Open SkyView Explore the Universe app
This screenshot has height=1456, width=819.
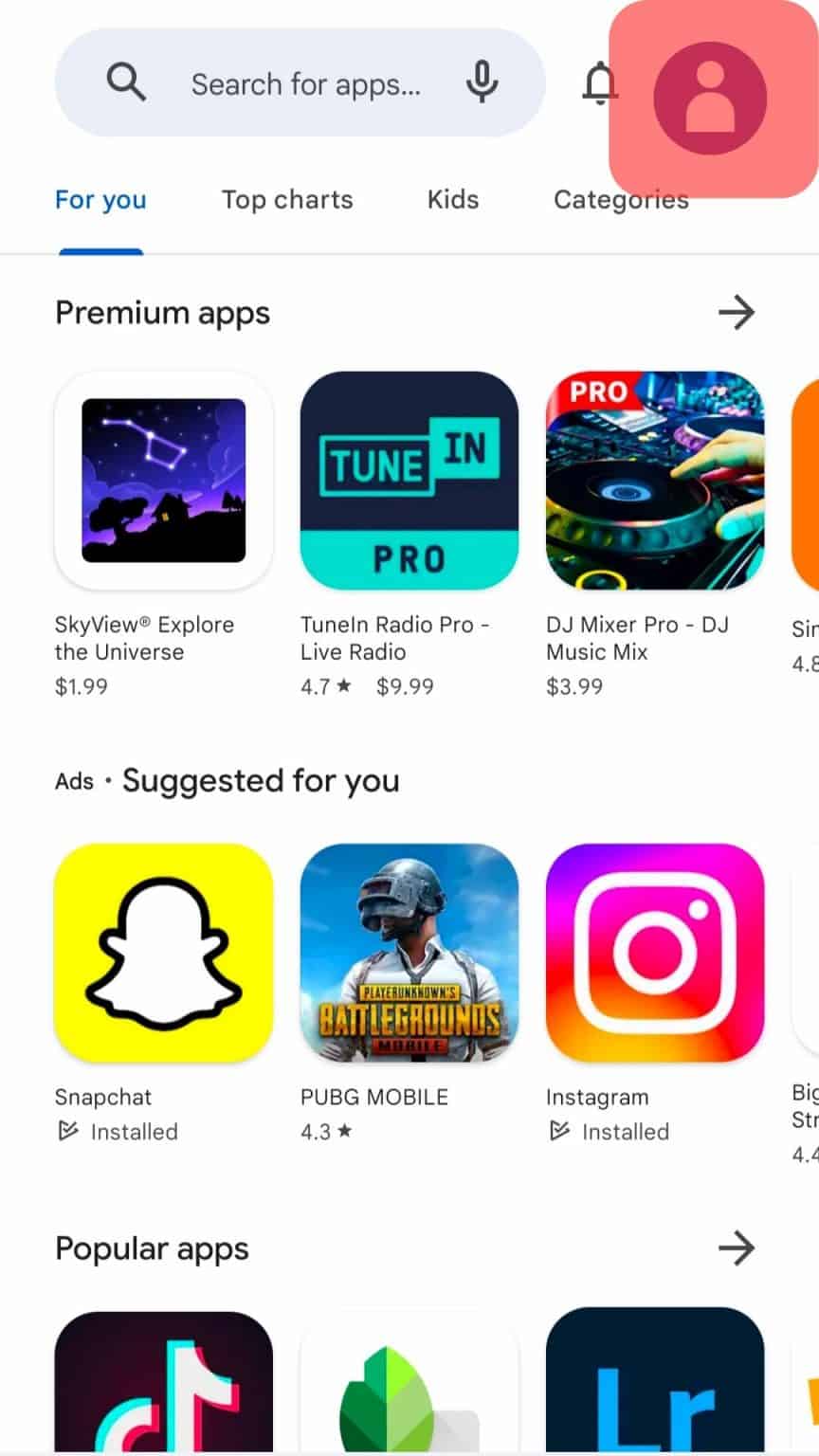point(163,481)
